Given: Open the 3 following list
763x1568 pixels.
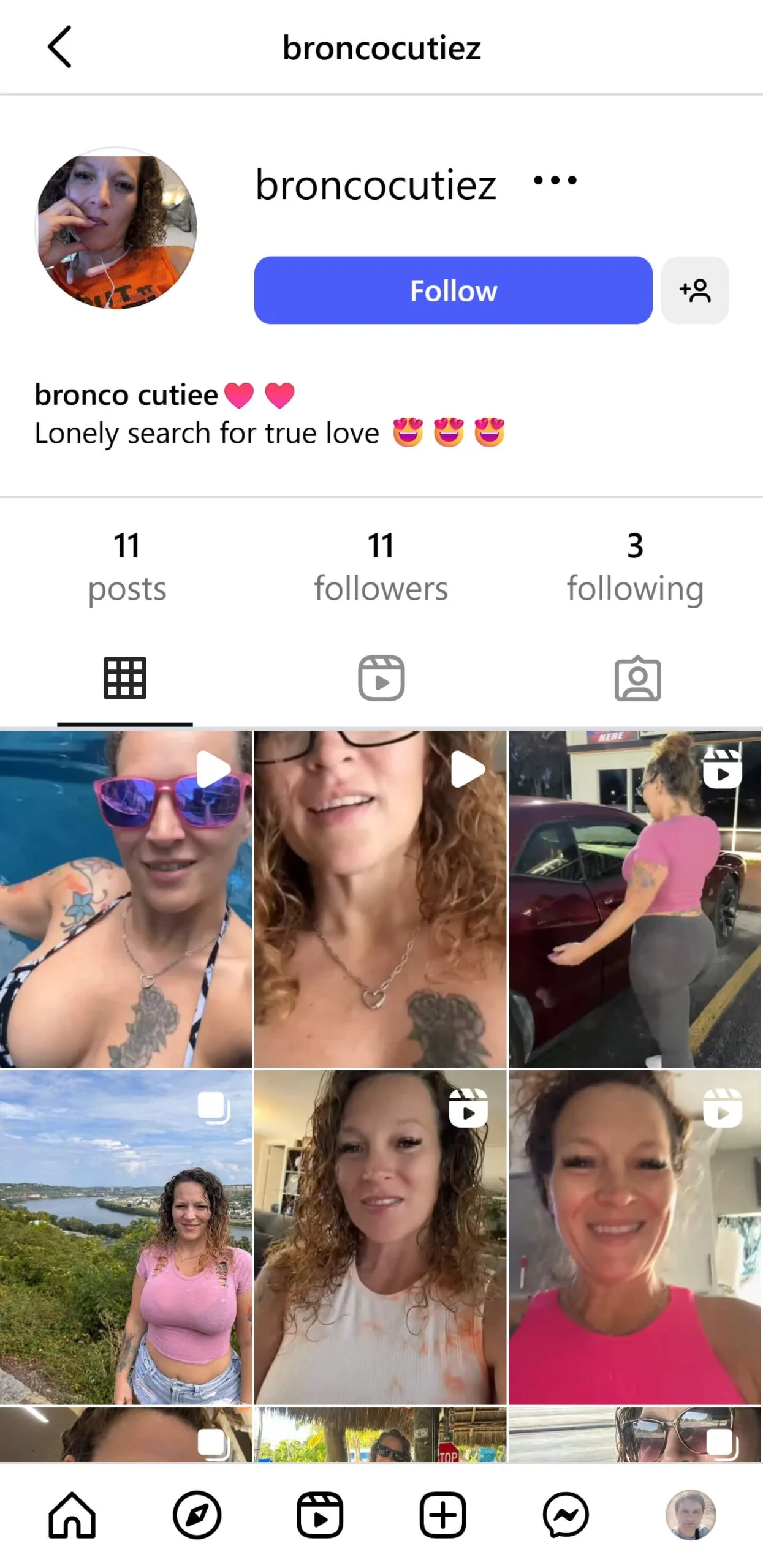Looking at the screenshot, I should coord(635,567).
